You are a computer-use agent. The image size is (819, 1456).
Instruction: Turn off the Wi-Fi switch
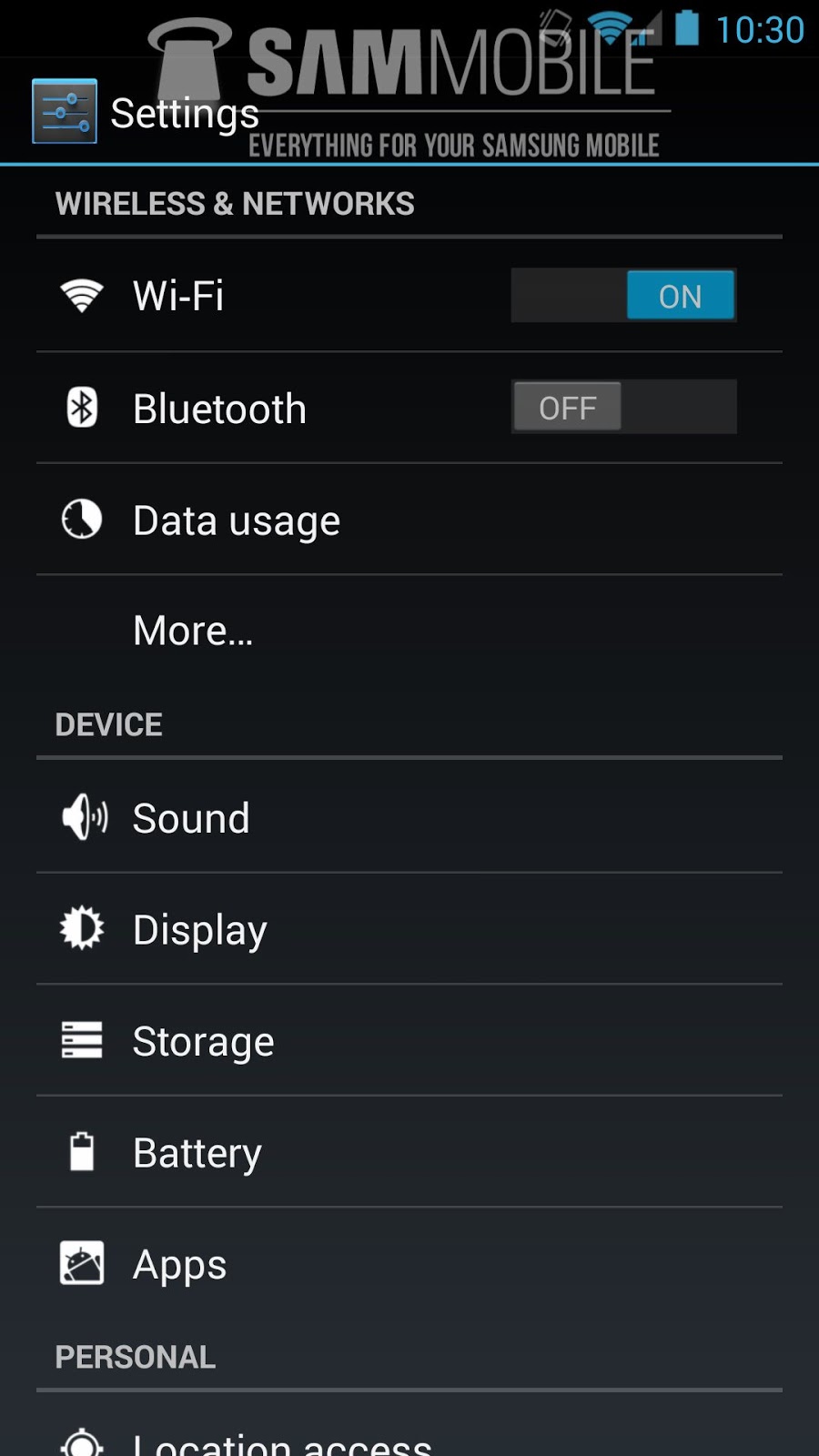click(x=623, y=296)
